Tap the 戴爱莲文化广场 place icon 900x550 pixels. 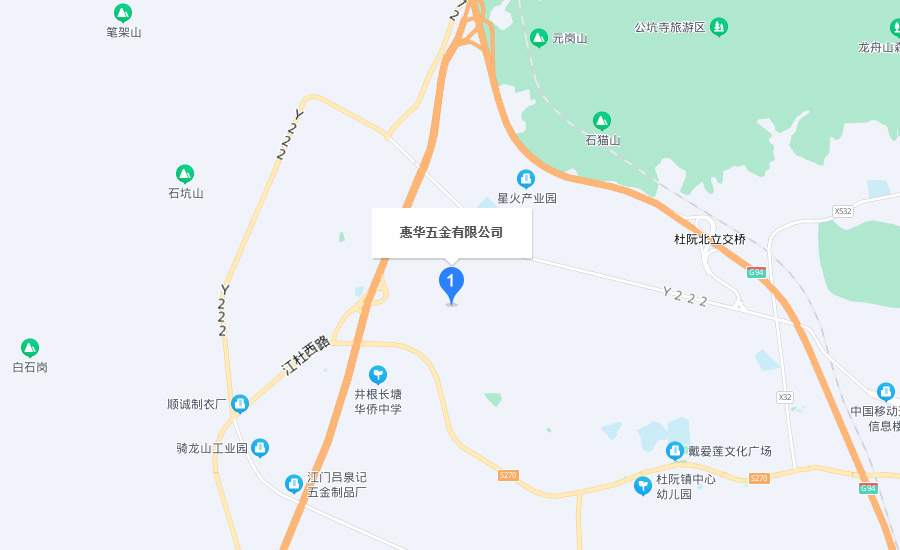[x=675, y=451]
